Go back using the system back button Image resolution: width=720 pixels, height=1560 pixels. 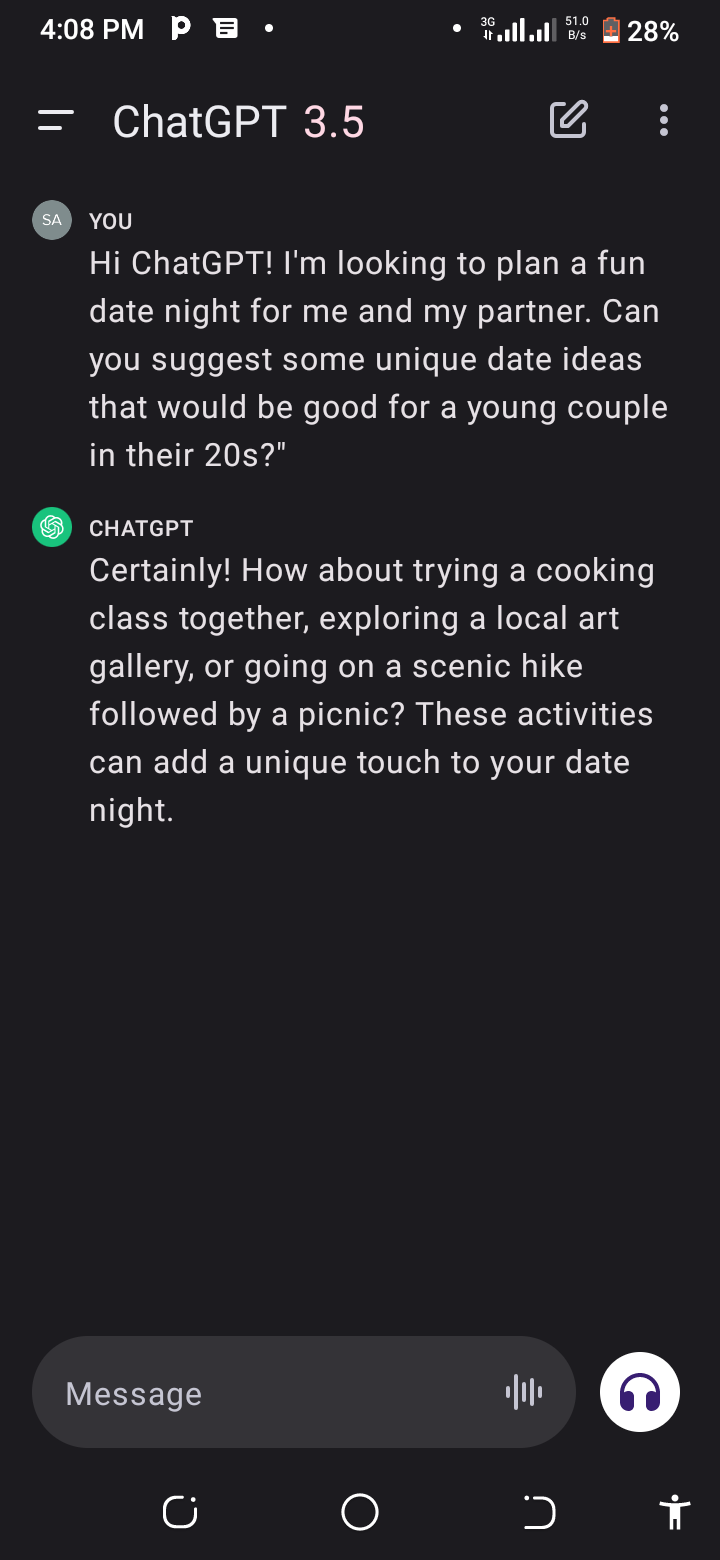click(x=539, y=1512)
